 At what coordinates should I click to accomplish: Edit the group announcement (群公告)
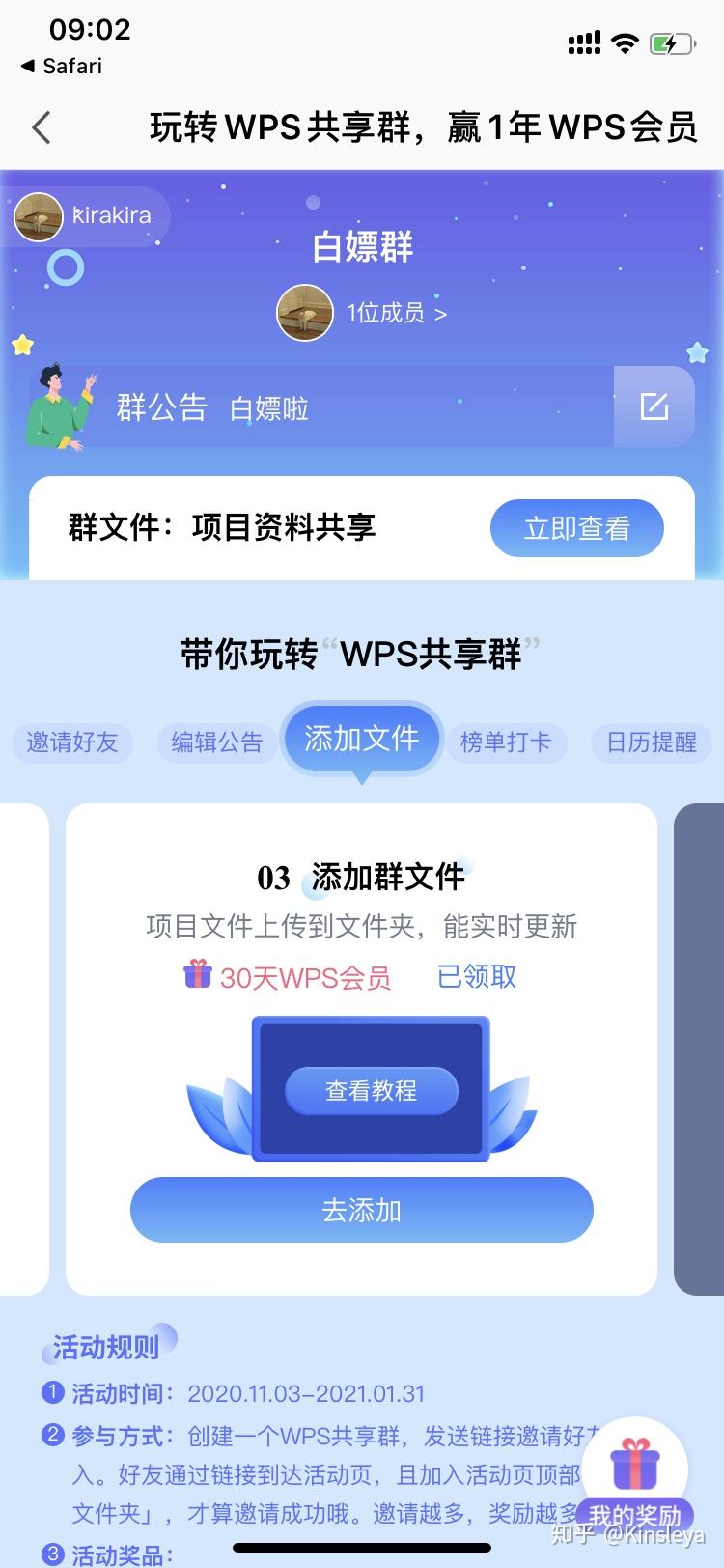[654, 406]
